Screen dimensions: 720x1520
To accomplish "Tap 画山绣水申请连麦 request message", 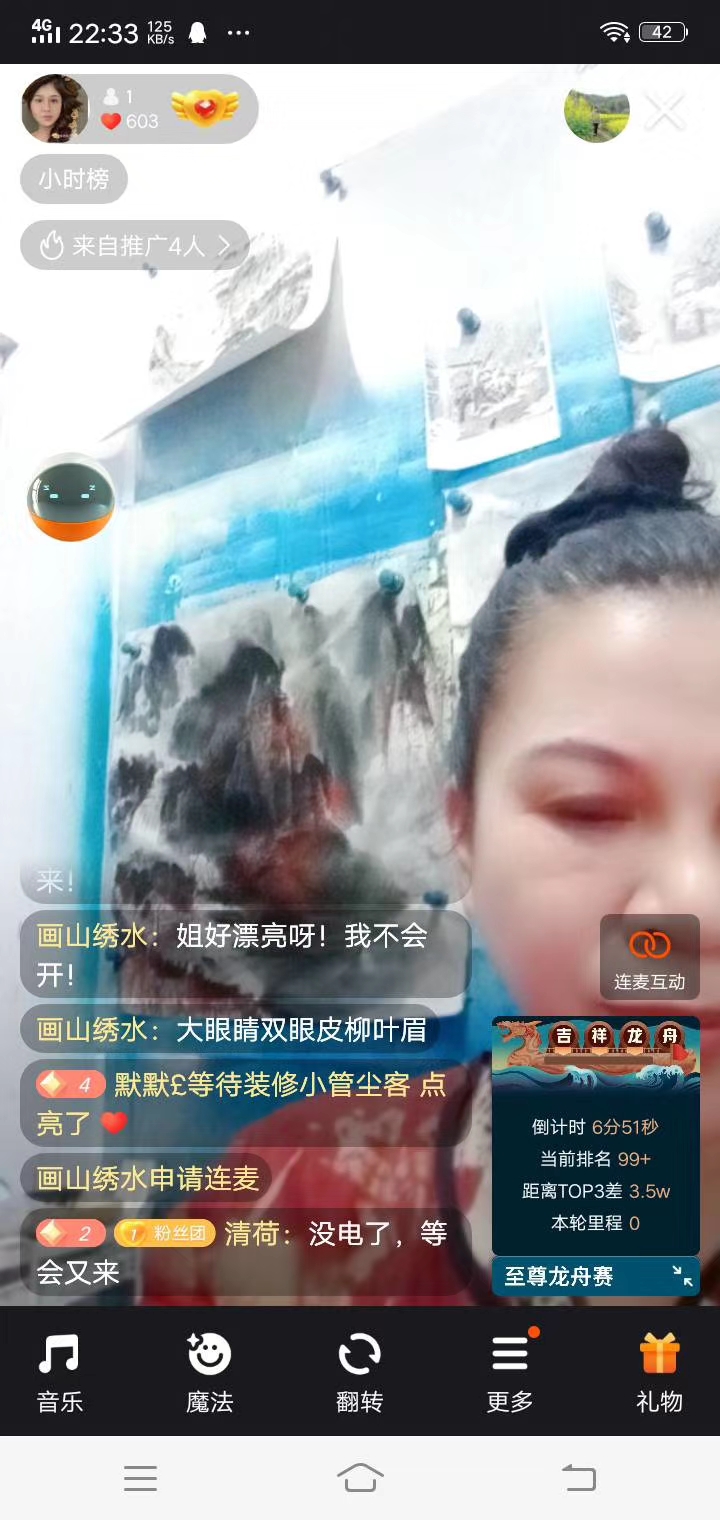I will pyautogui.click(x=147, y=1178).
